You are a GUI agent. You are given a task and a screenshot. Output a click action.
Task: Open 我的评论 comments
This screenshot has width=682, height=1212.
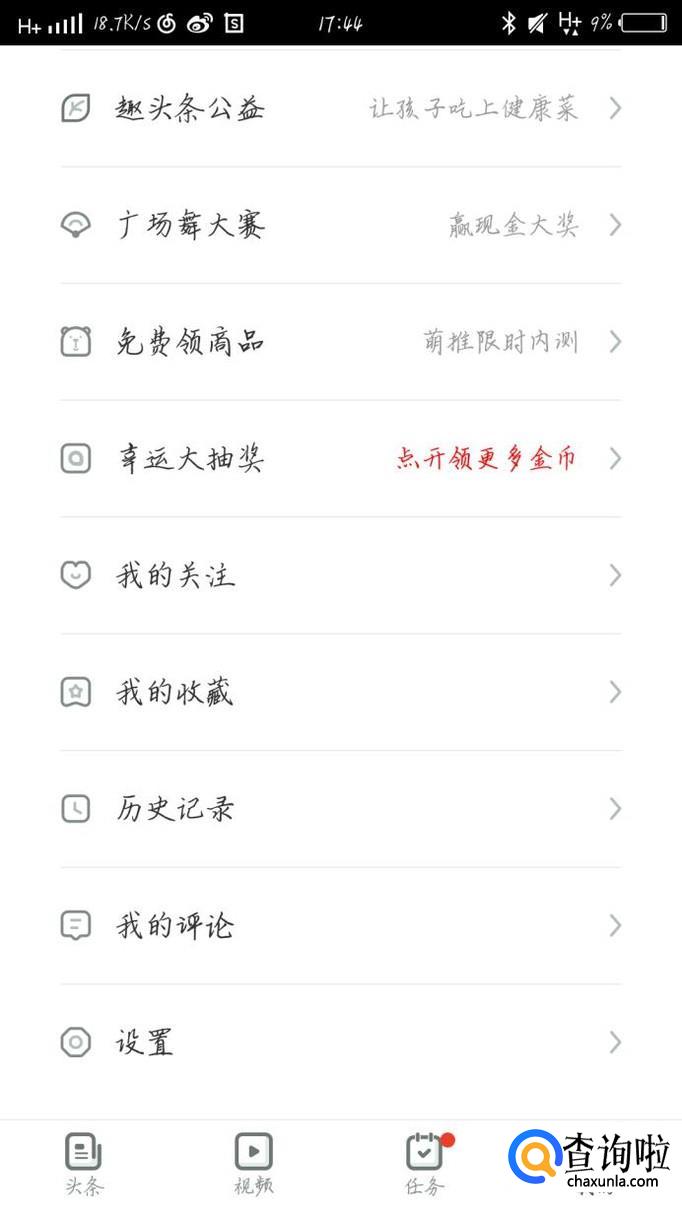340,926
